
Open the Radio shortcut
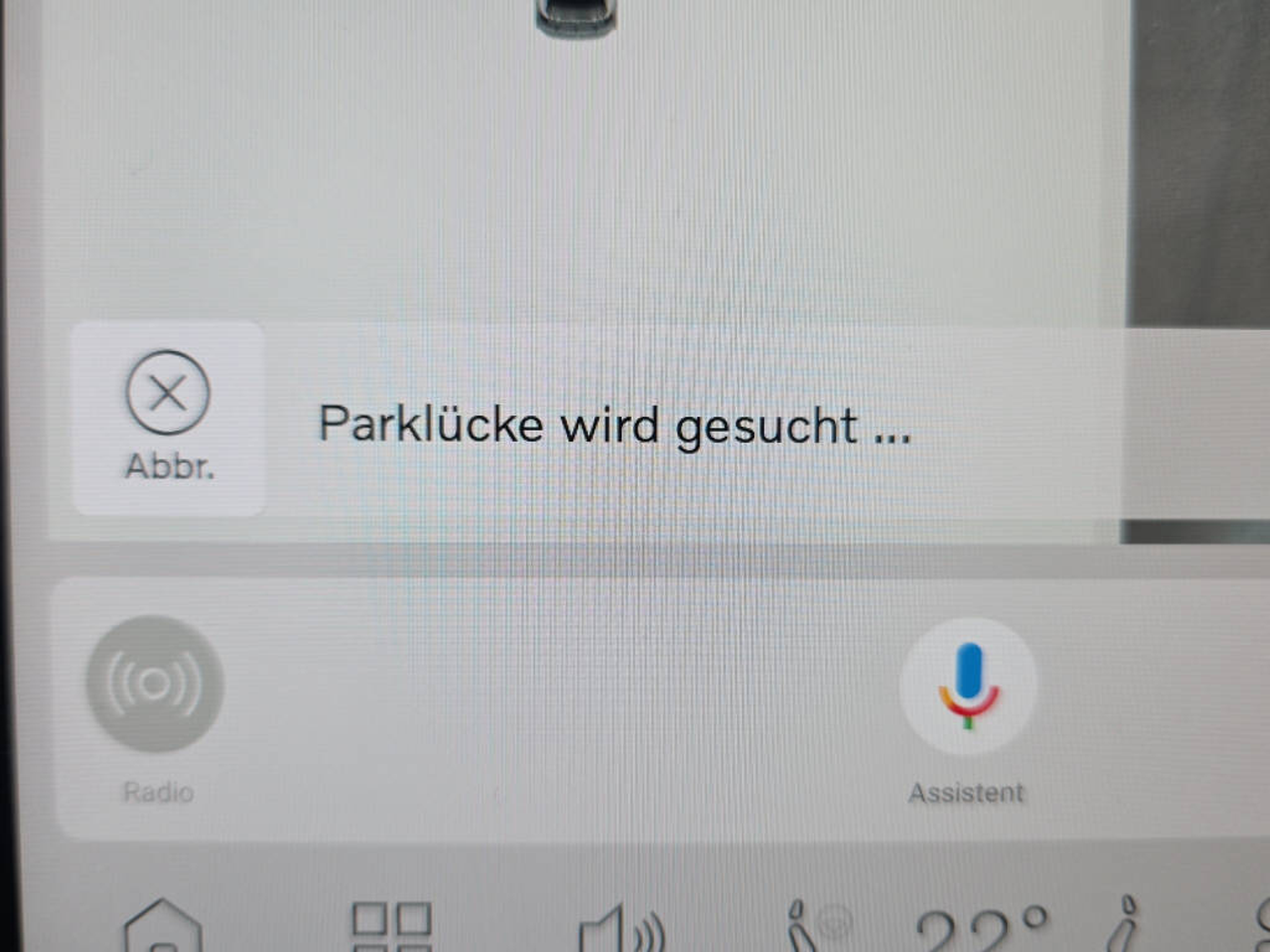155,684
